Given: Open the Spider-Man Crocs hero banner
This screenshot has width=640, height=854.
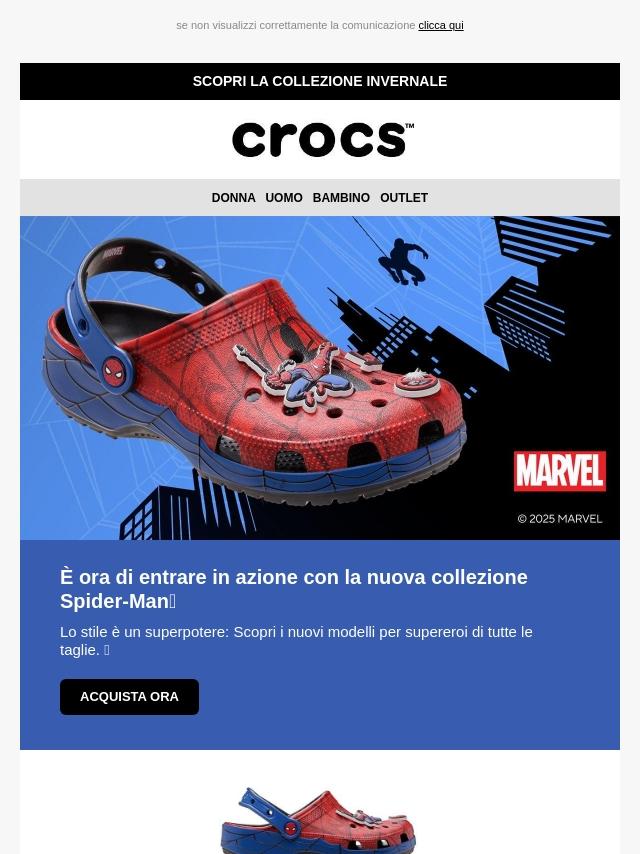Looking at the screenshot, I should (x=320, y=378).
